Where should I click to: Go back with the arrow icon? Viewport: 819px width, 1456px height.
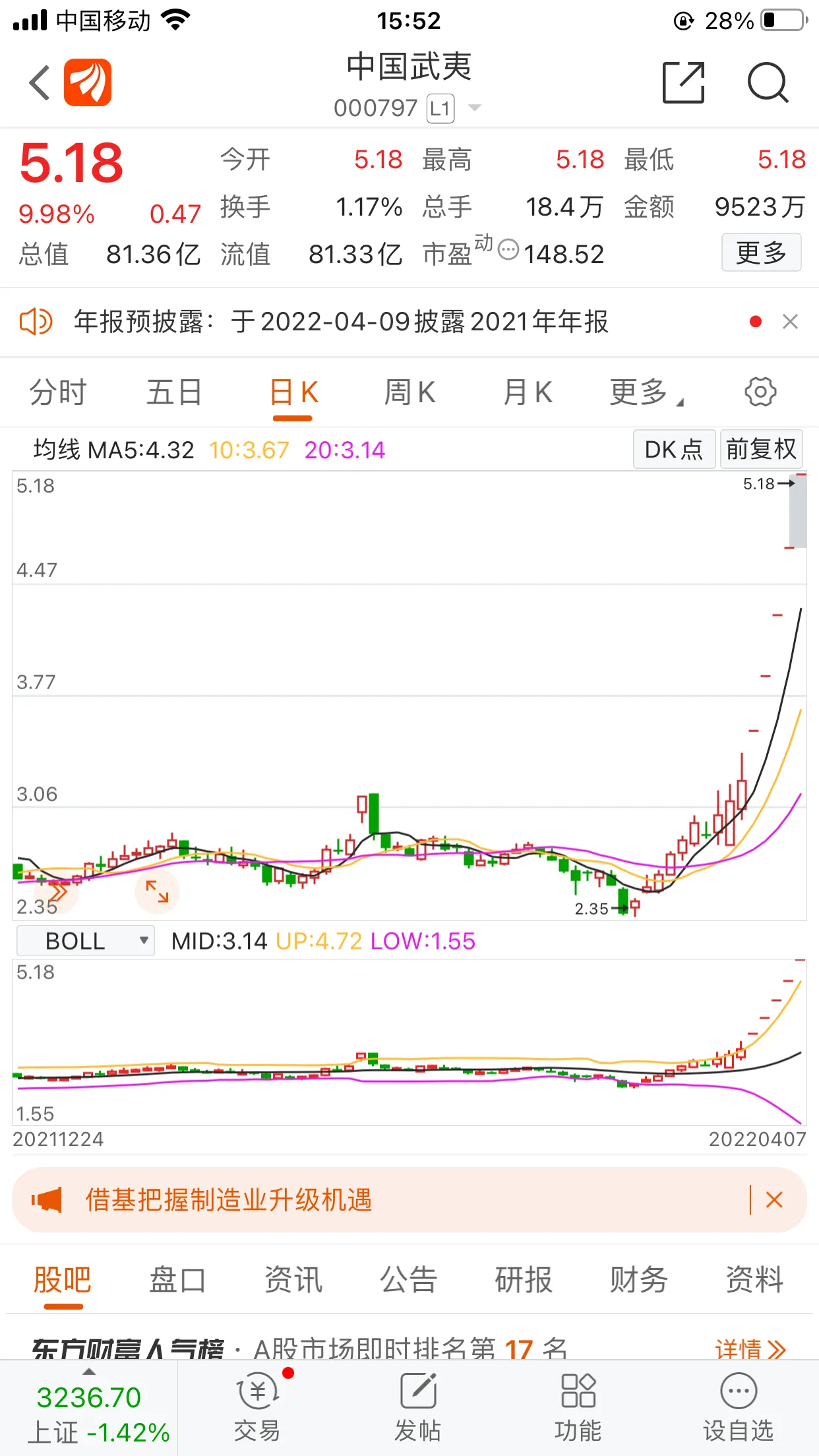point(40,83)
